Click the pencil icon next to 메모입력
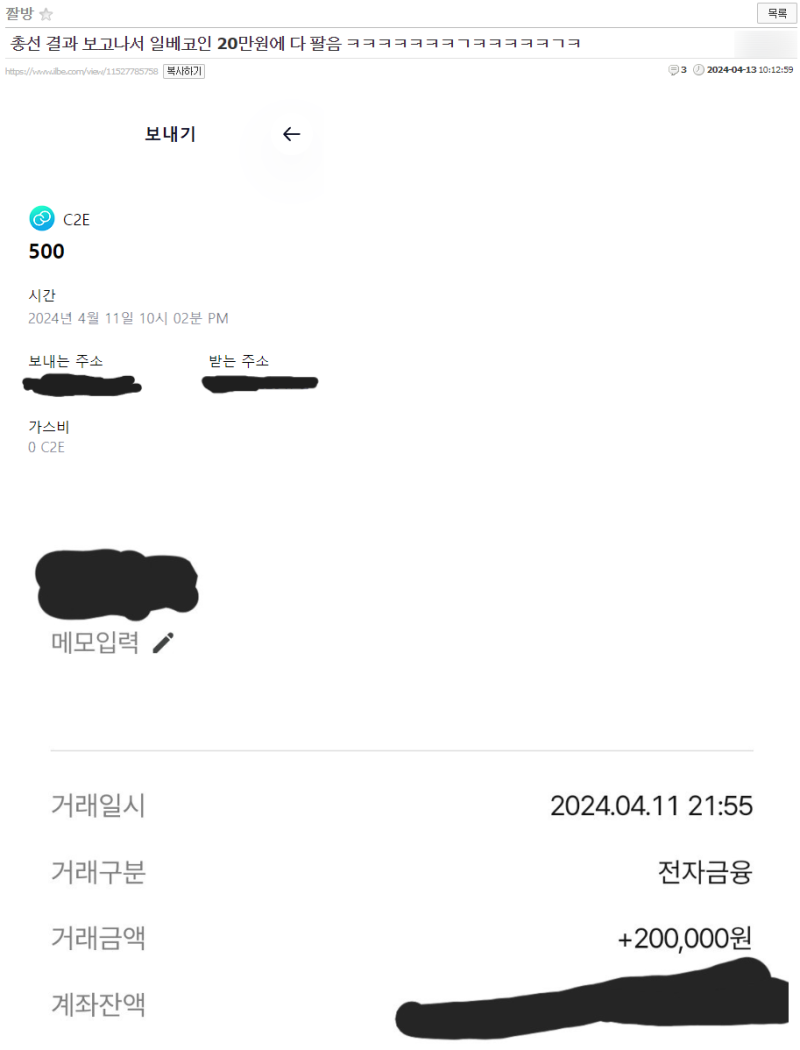800x1050 pixels. pos(162,643)
